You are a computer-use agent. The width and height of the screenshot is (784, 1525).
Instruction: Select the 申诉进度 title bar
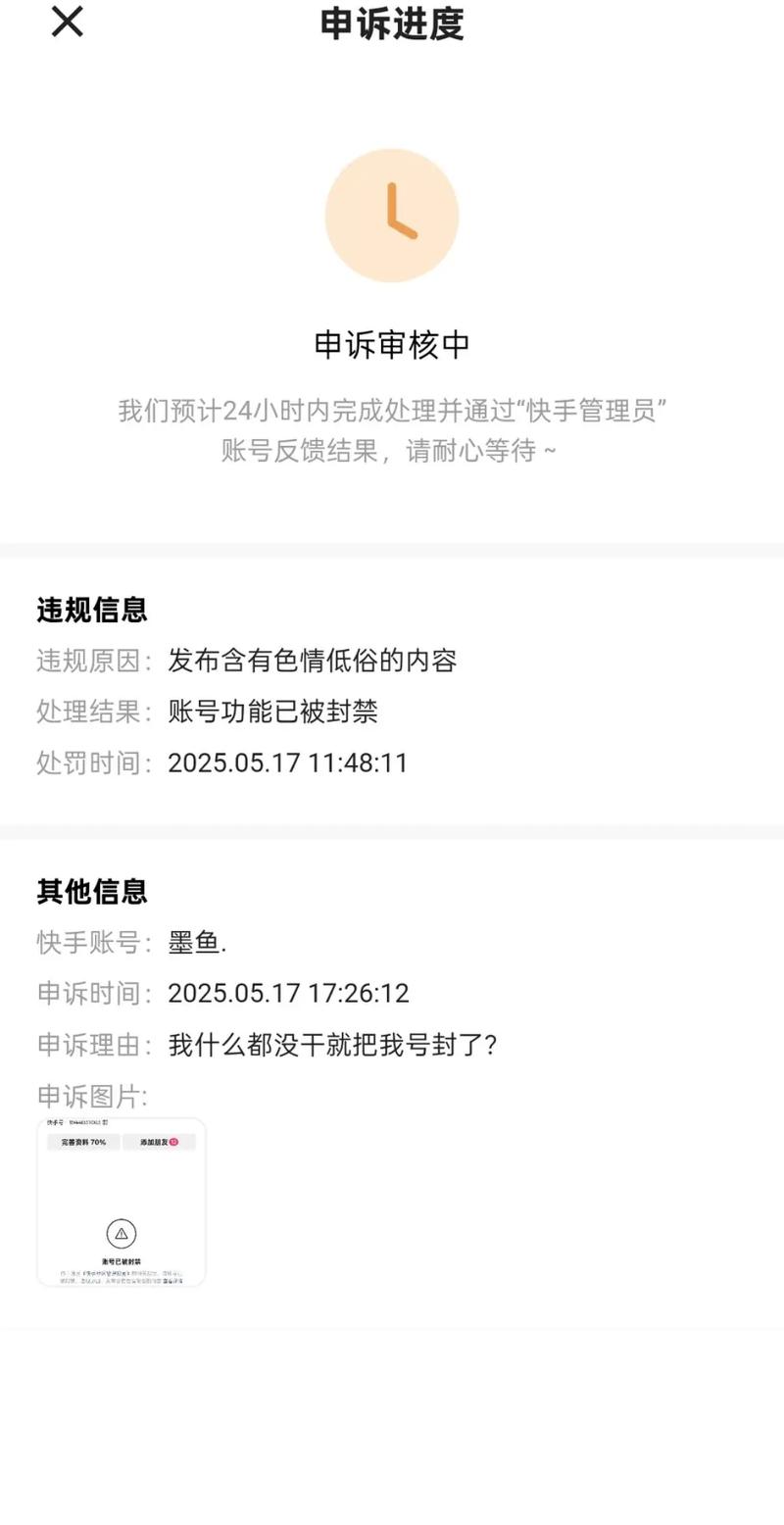click(x=392, y=26)
